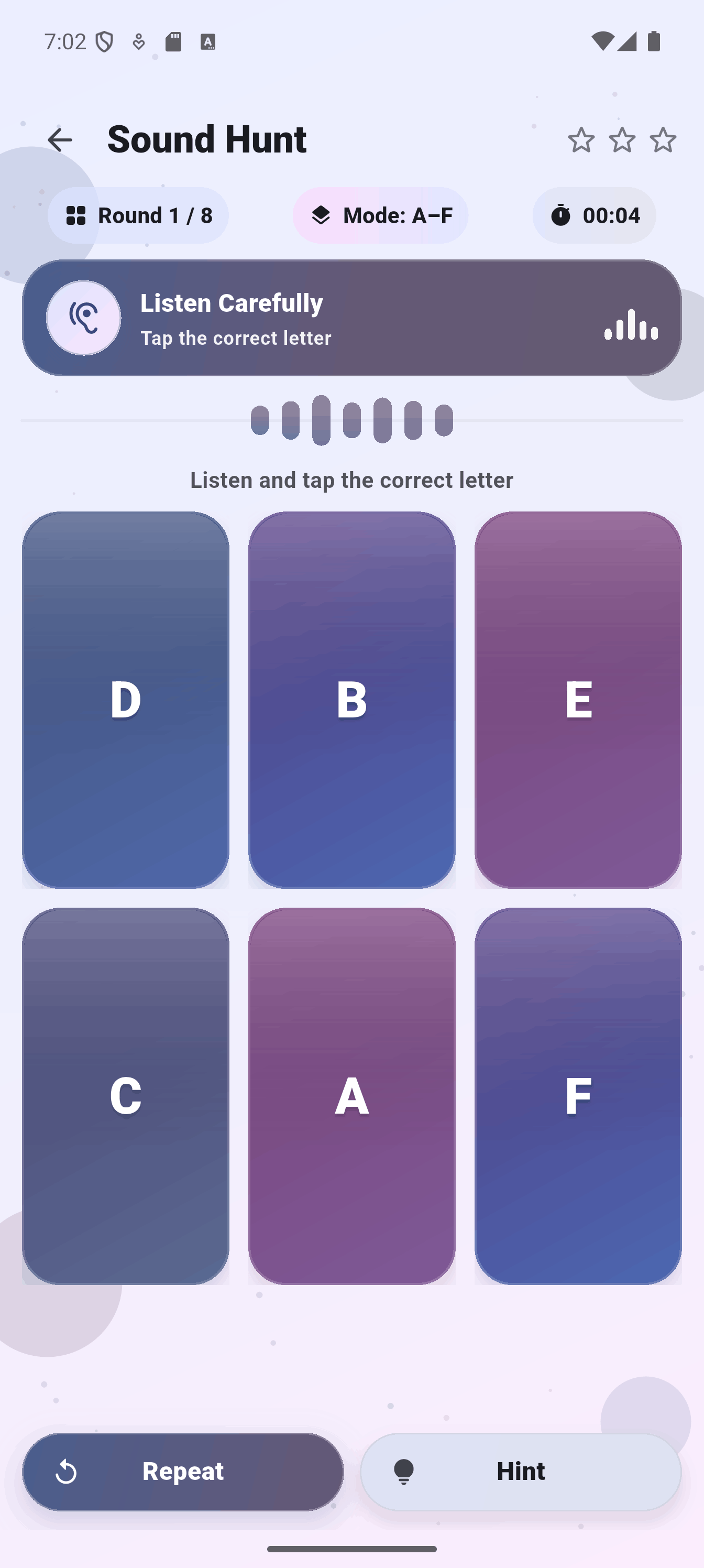Pick the letter E tile
This screenshot has height=1568, width=704.
(x=577, y=700)
